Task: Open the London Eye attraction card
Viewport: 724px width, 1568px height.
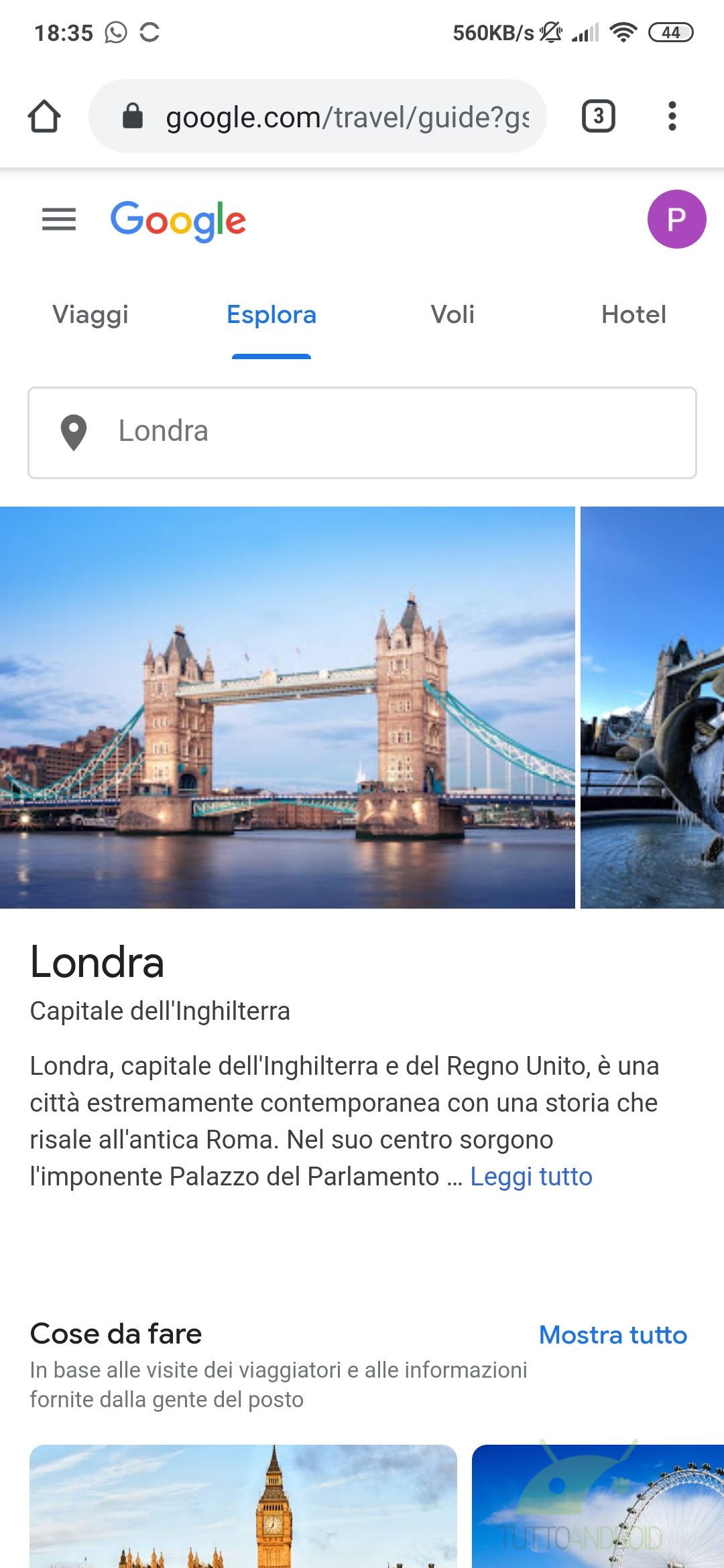Action: (x=598, y=1506)
